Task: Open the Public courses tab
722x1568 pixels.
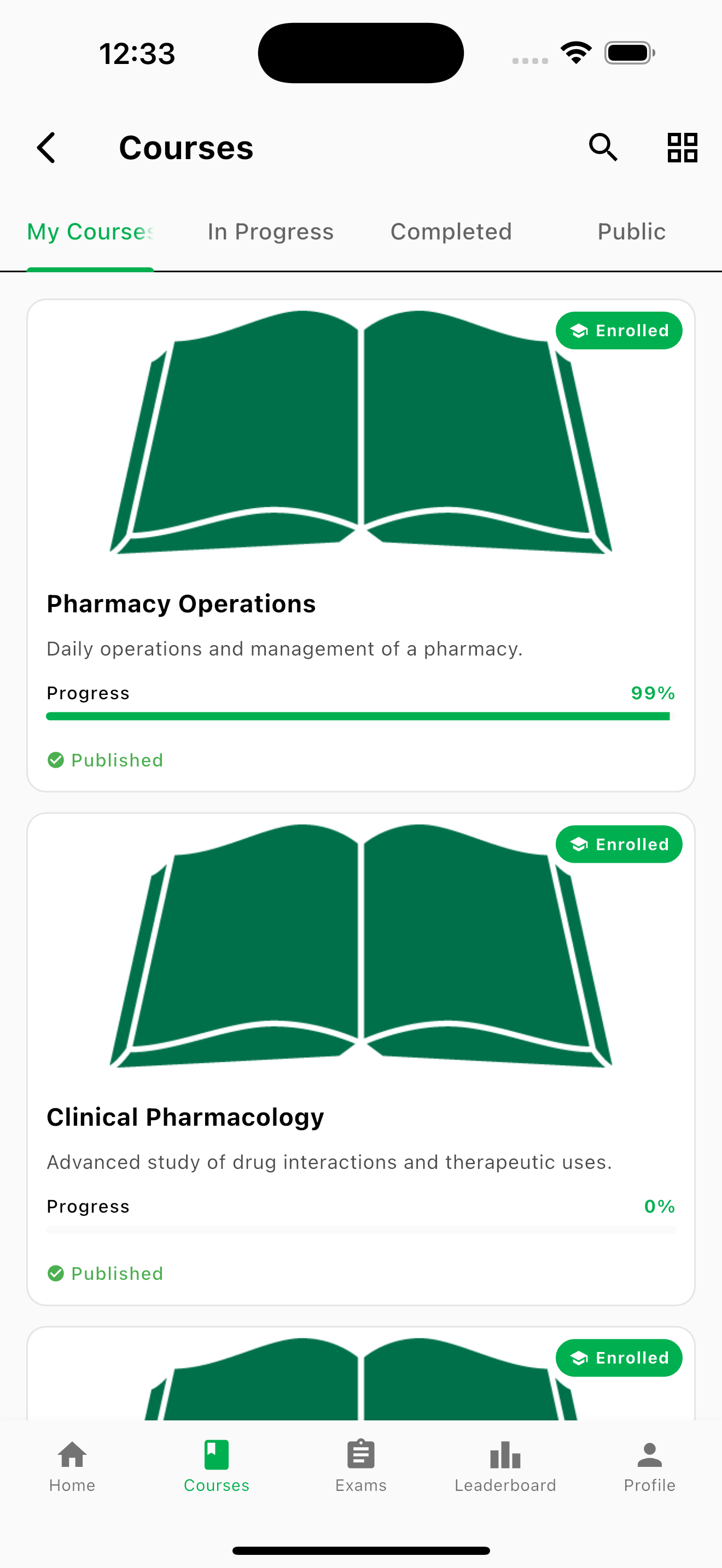Action: (631, 232)
